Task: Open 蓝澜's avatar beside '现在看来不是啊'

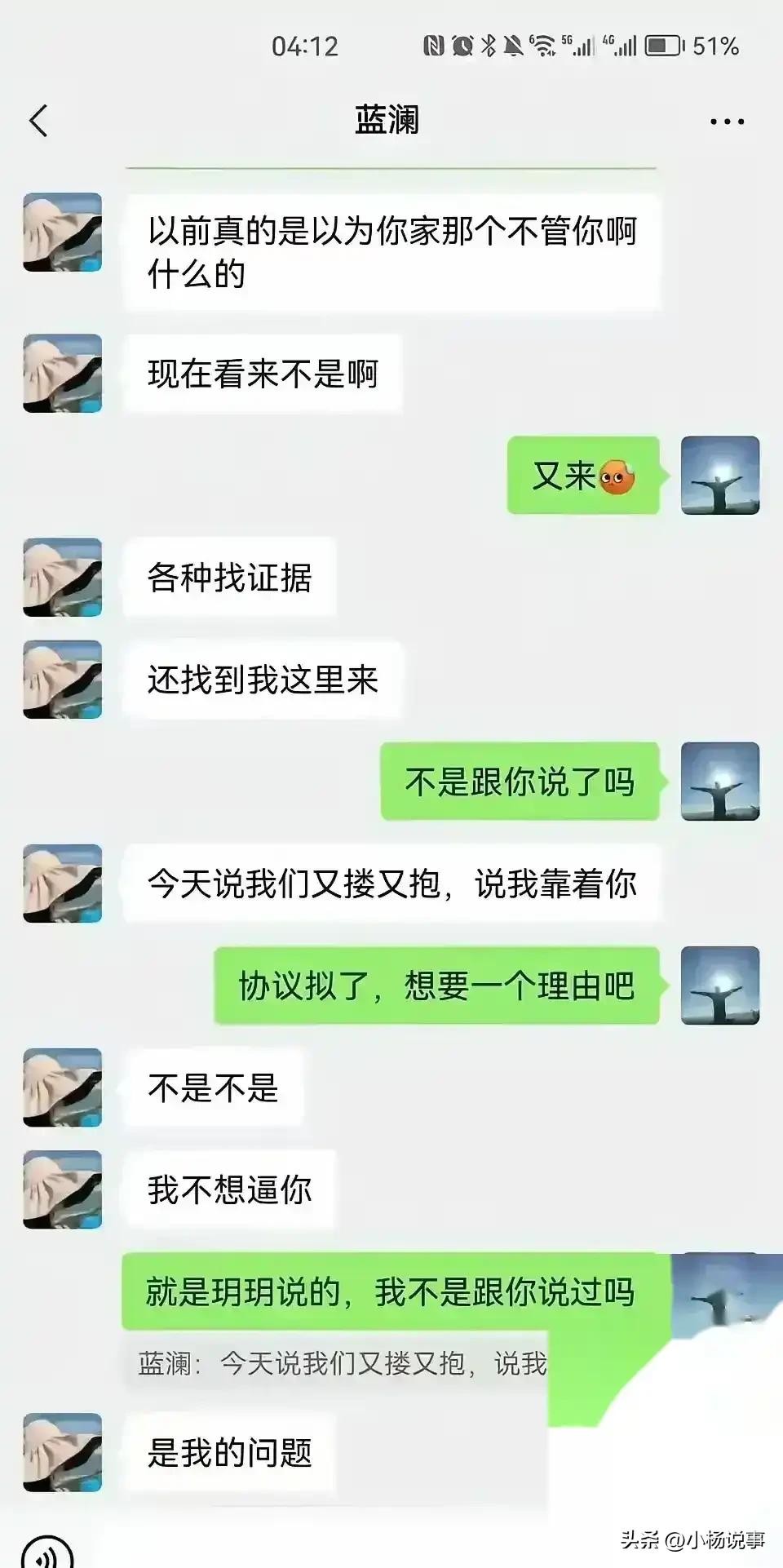Action: (63, 374)
